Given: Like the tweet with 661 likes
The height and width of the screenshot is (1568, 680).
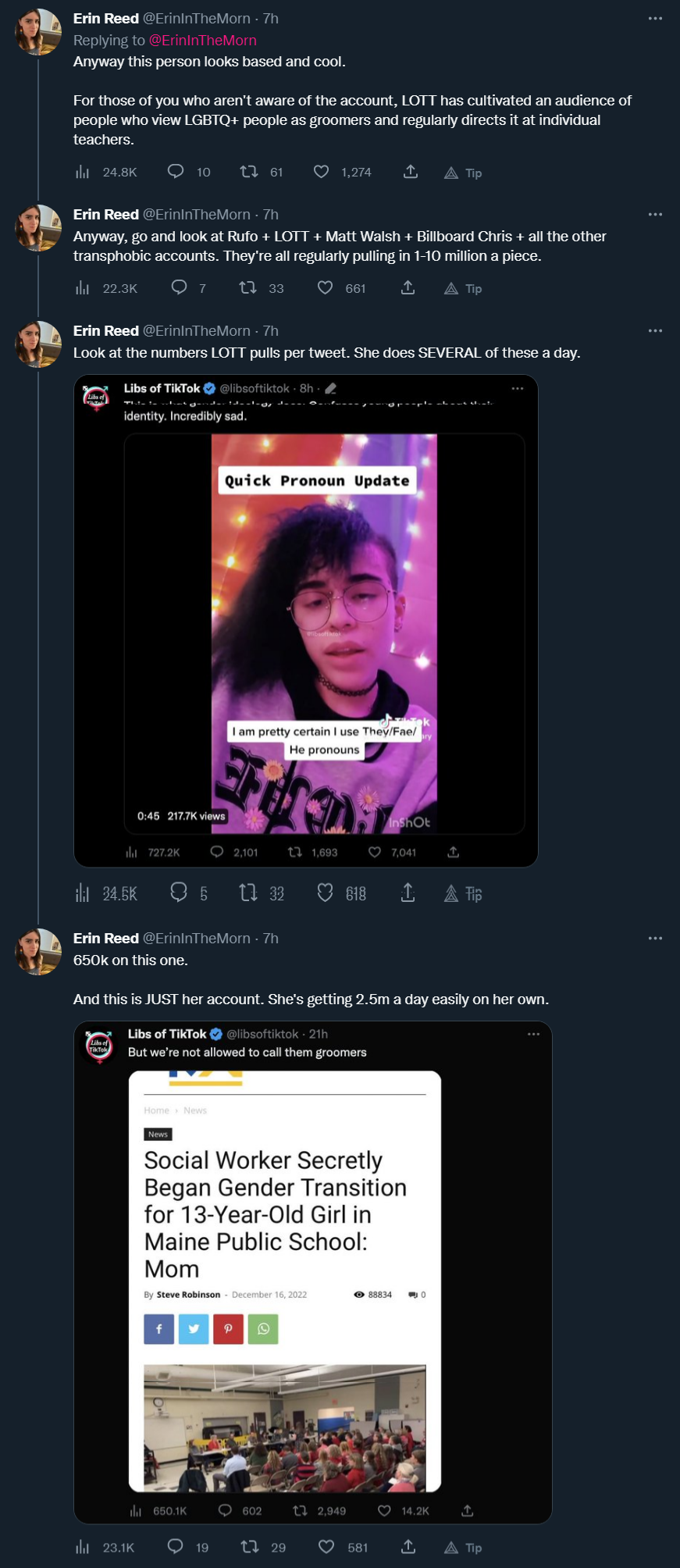Looking at the screenshot, I should coord(325,288).
